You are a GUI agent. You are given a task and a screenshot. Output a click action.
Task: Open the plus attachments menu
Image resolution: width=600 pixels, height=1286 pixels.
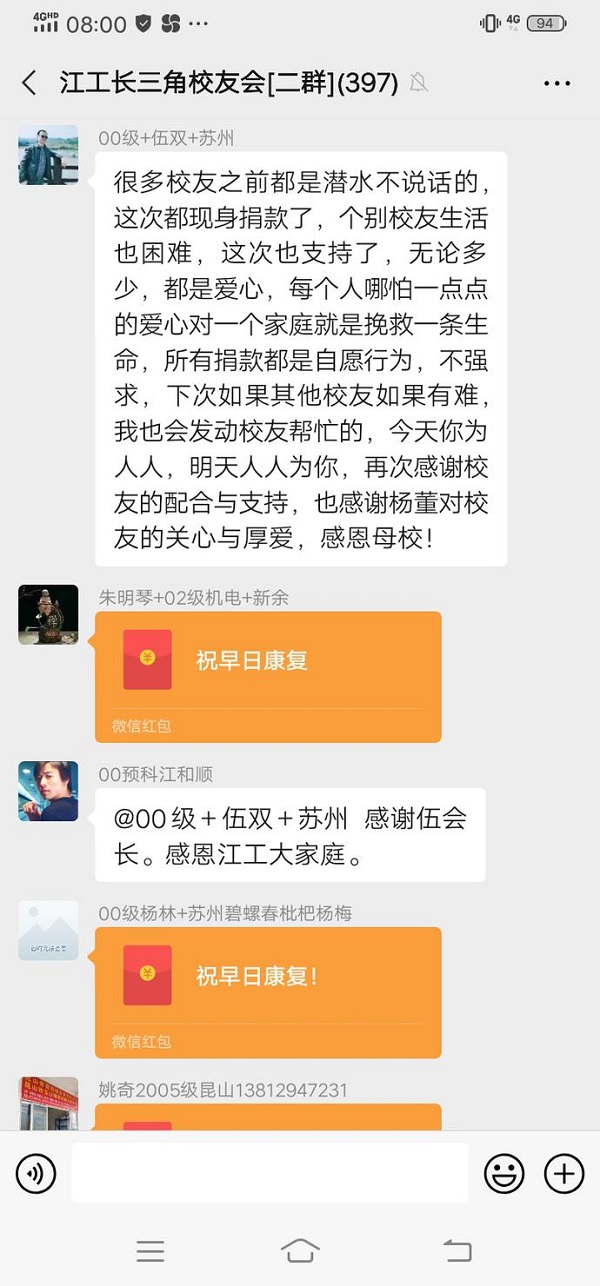(x=564, y=1173)
